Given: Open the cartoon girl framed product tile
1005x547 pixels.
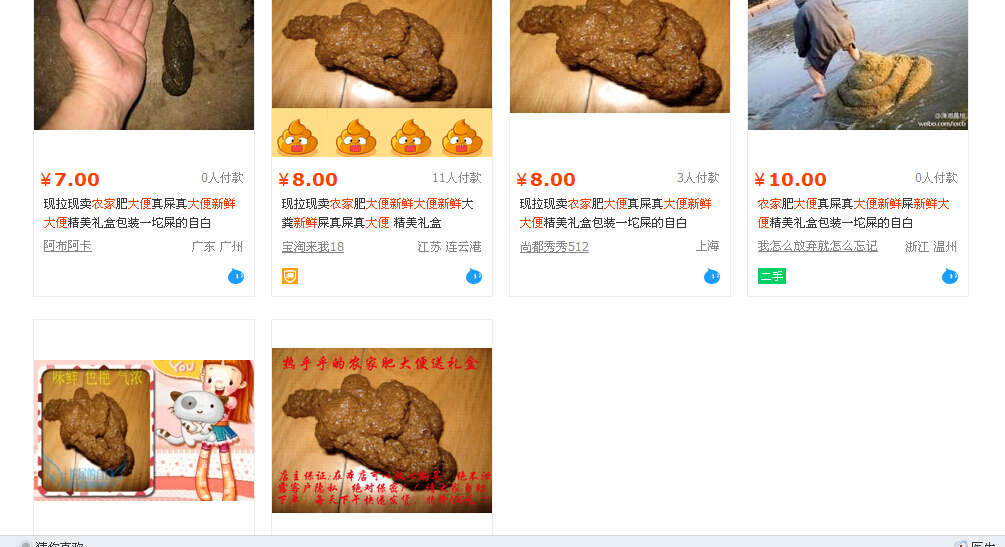Looking at the screenshot, I should [144, 430].
